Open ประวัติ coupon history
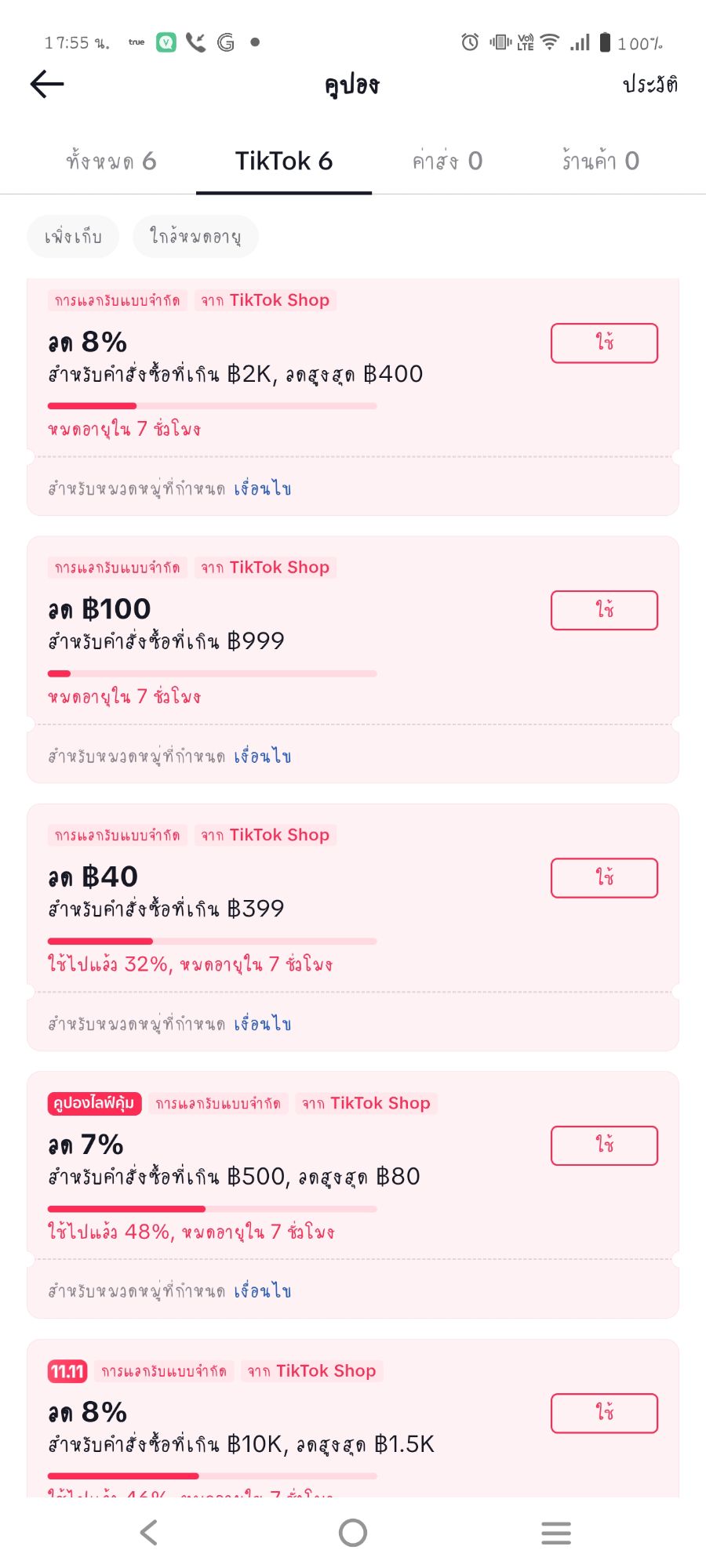This screenshot has width=706, height=1568. pyautogui.click(x=650, y=84)
